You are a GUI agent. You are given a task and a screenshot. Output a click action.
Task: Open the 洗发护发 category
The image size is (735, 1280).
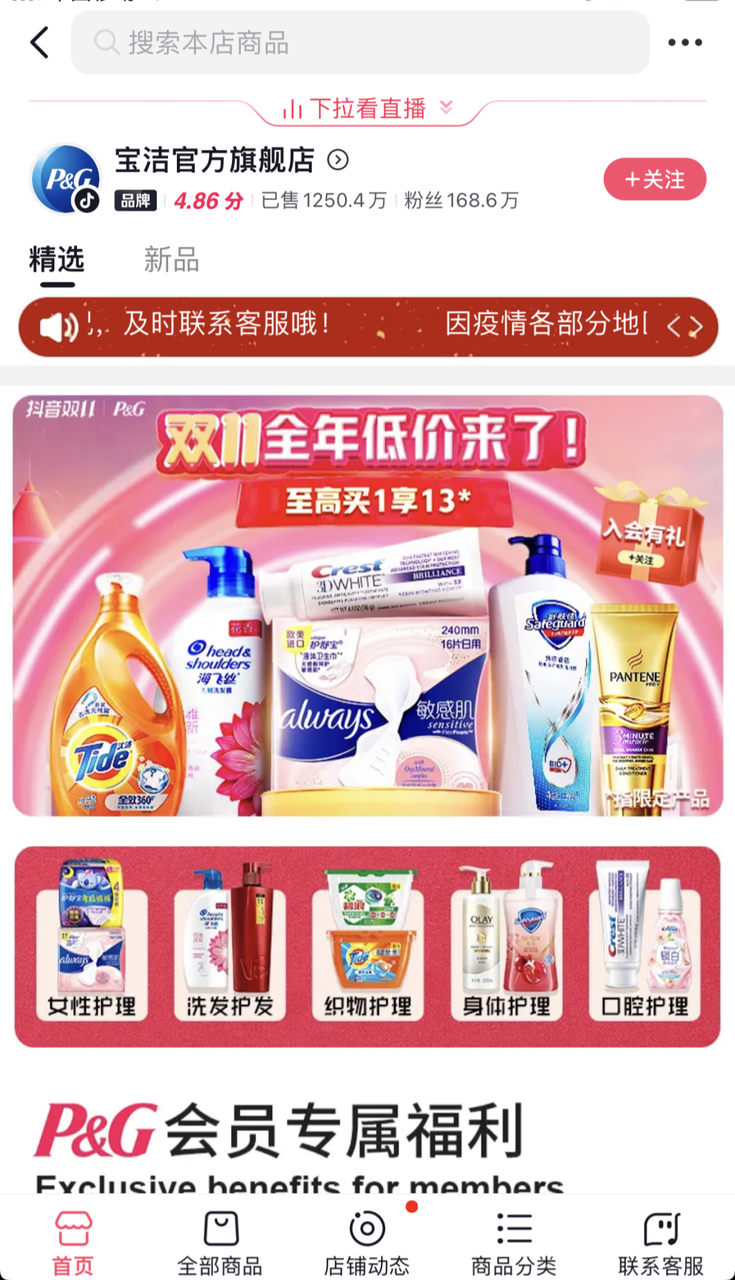pyautogui.click(x=229, y=945)
